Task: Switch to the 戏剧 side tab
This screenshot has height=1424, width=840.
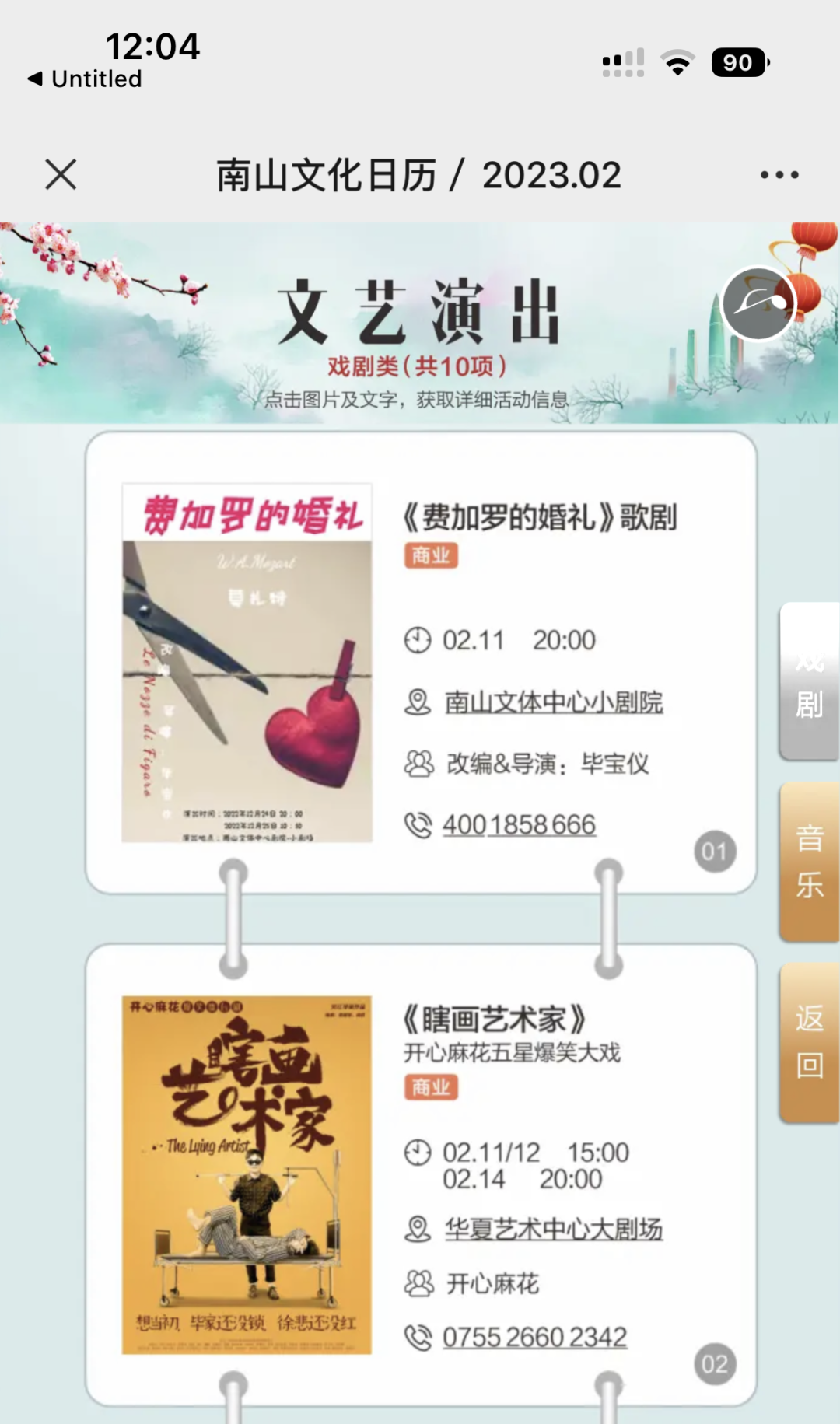Action: [809, 681]
